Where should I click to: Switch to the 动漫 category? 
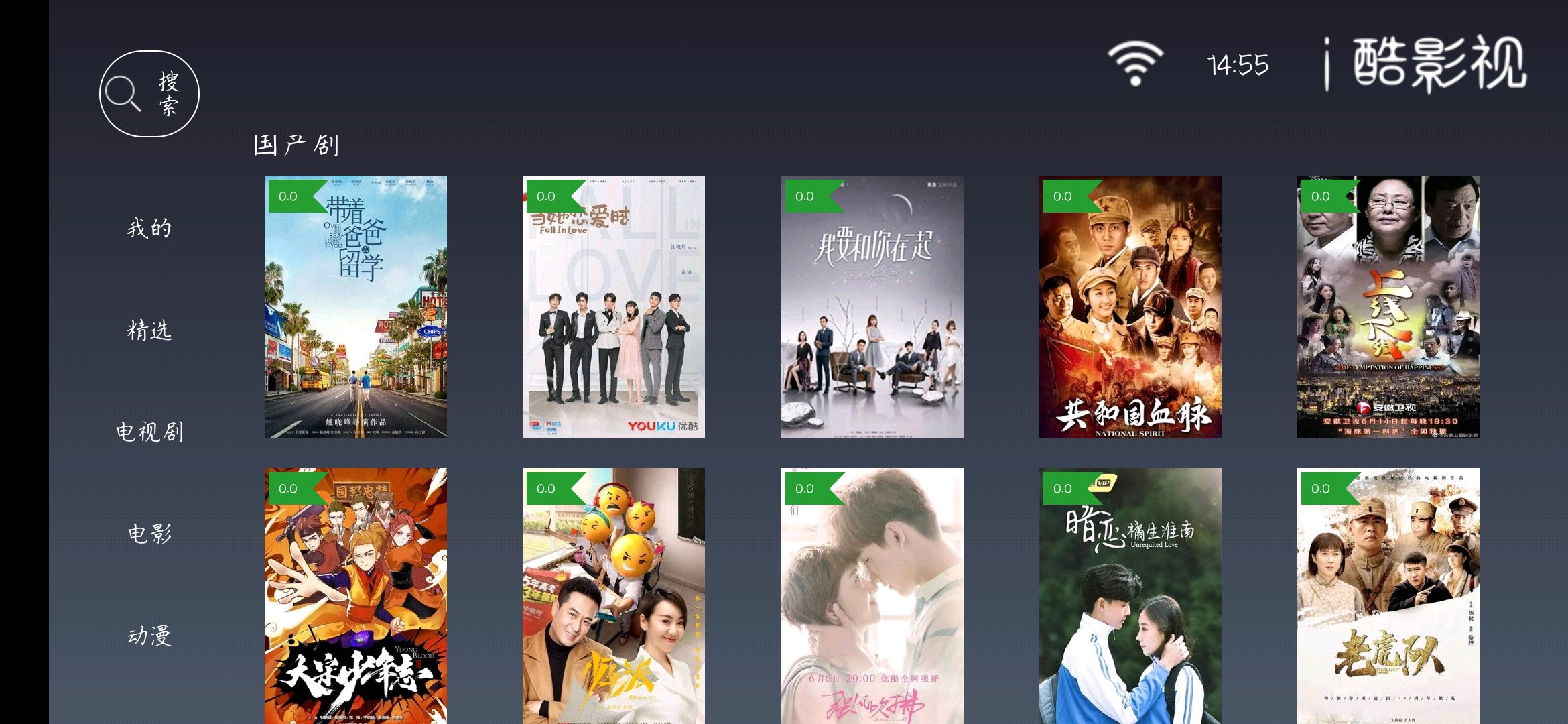point(149,636)
